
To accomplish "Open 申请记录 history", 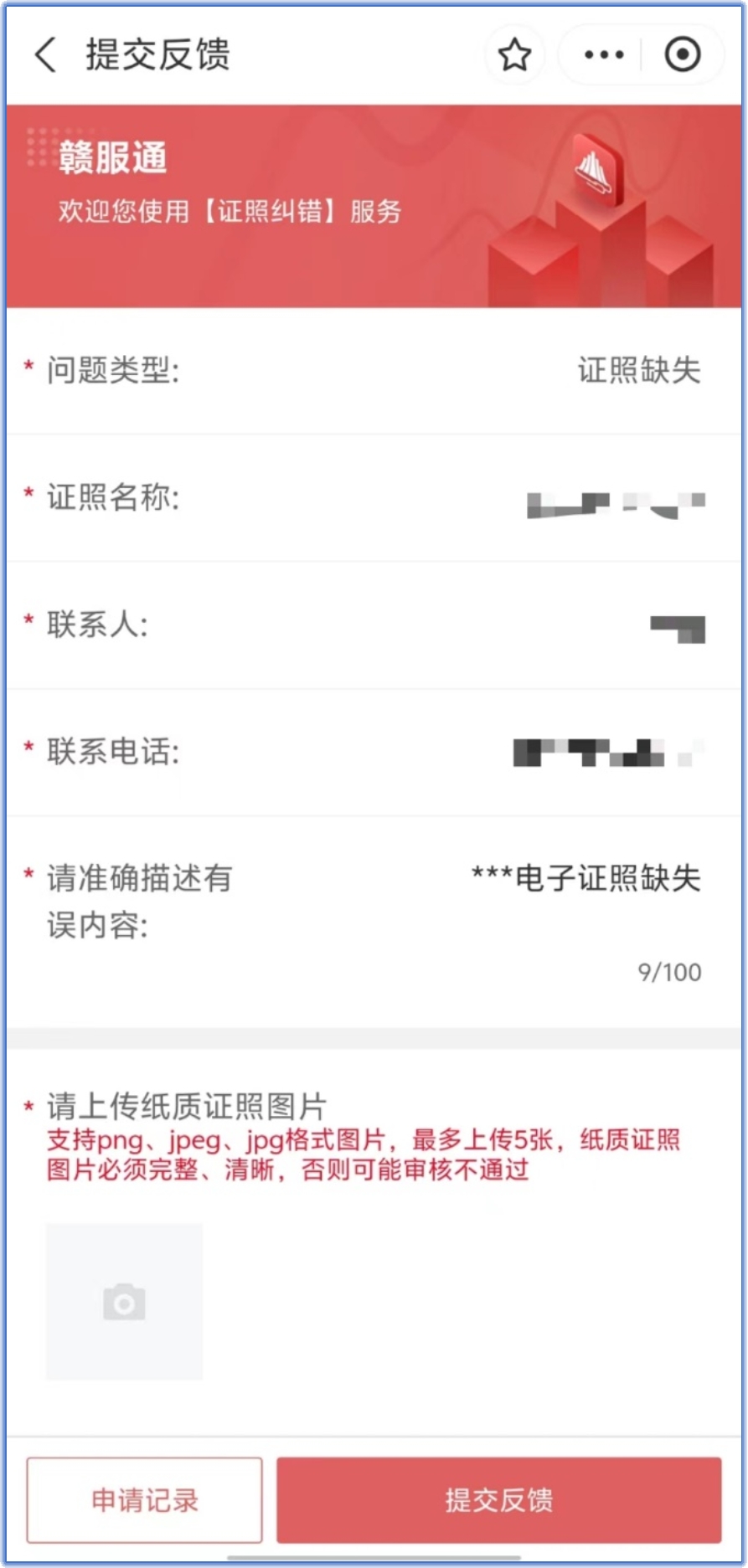I will (x=144, y=1500).
